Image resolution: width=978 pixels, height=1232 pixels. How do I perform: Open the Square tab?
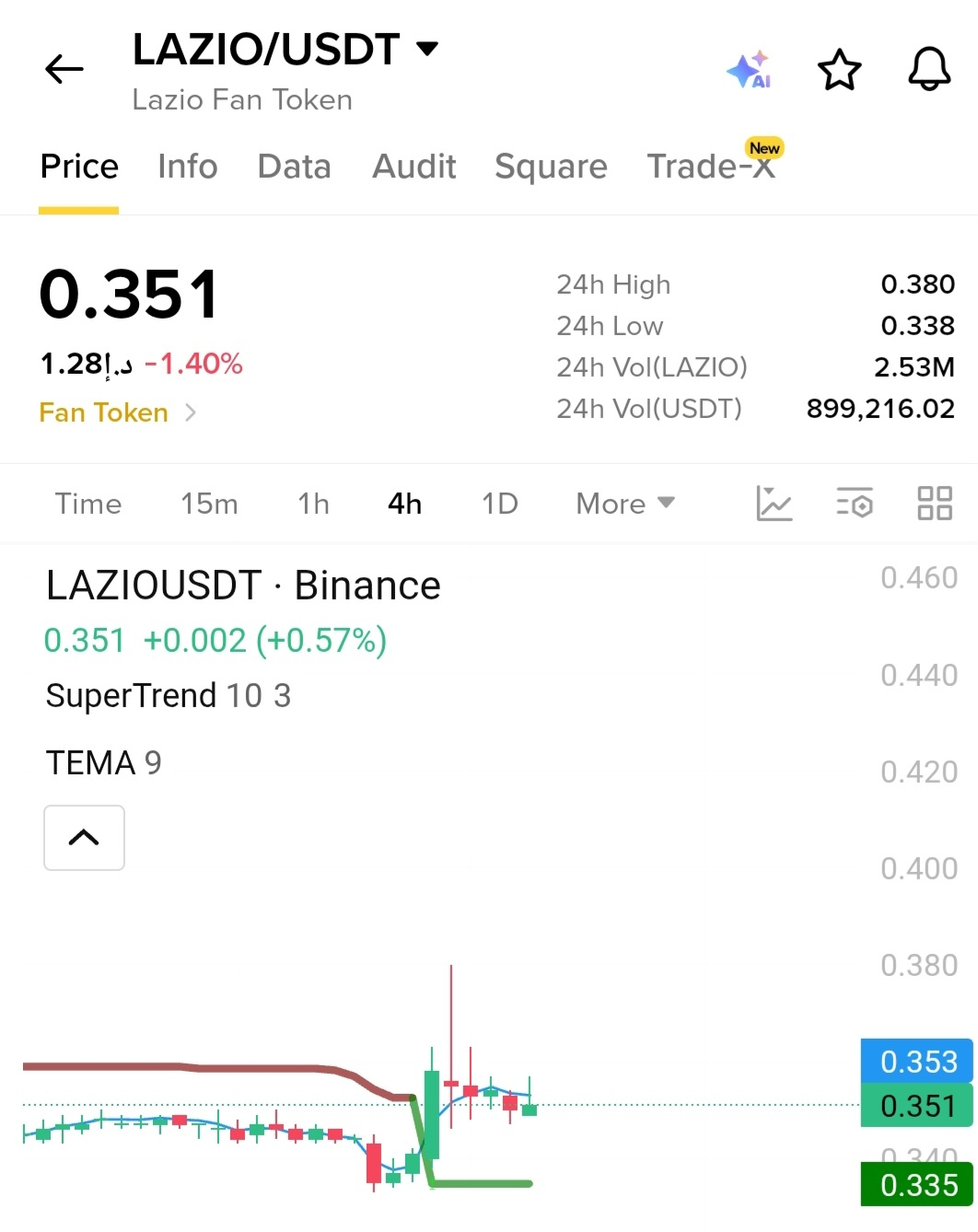click(x=551, y=167)
